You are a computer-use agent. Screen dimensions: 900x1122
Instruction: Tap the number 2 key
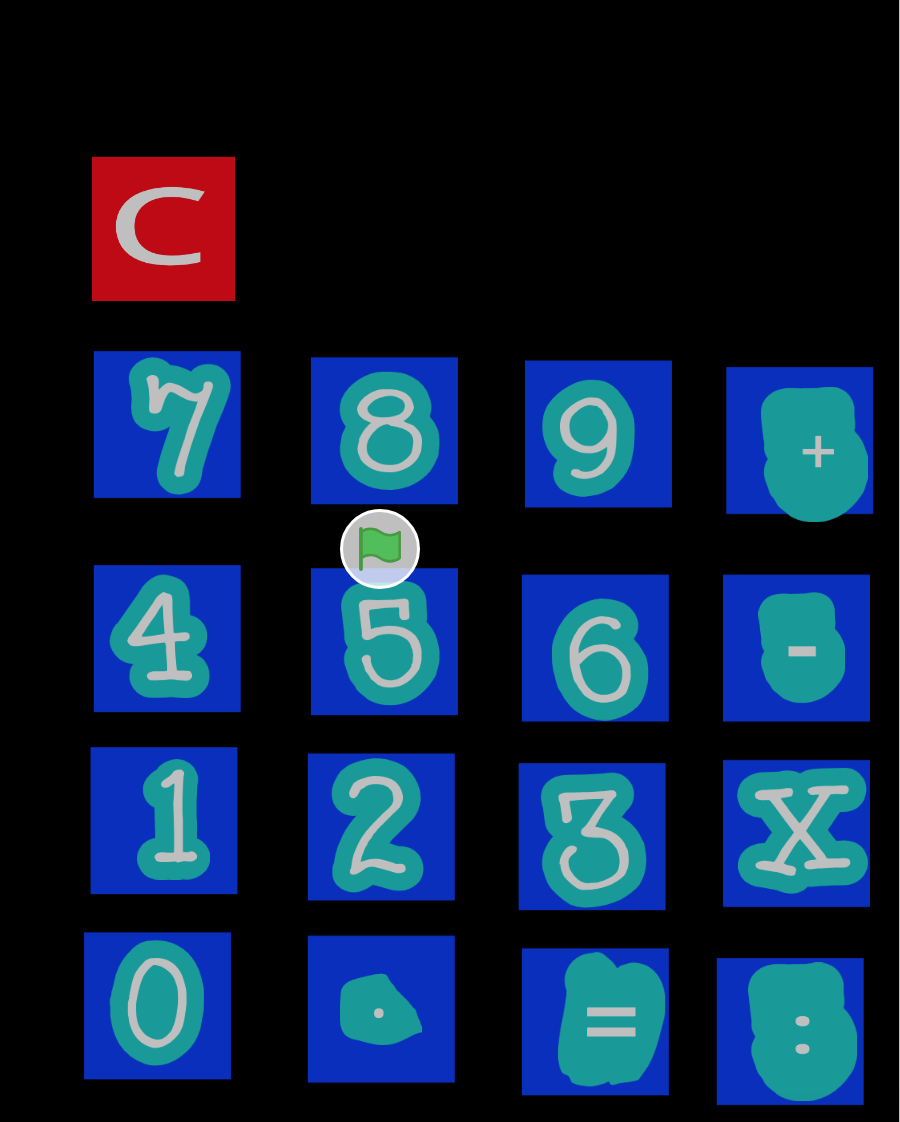click(x=381, y=827)
